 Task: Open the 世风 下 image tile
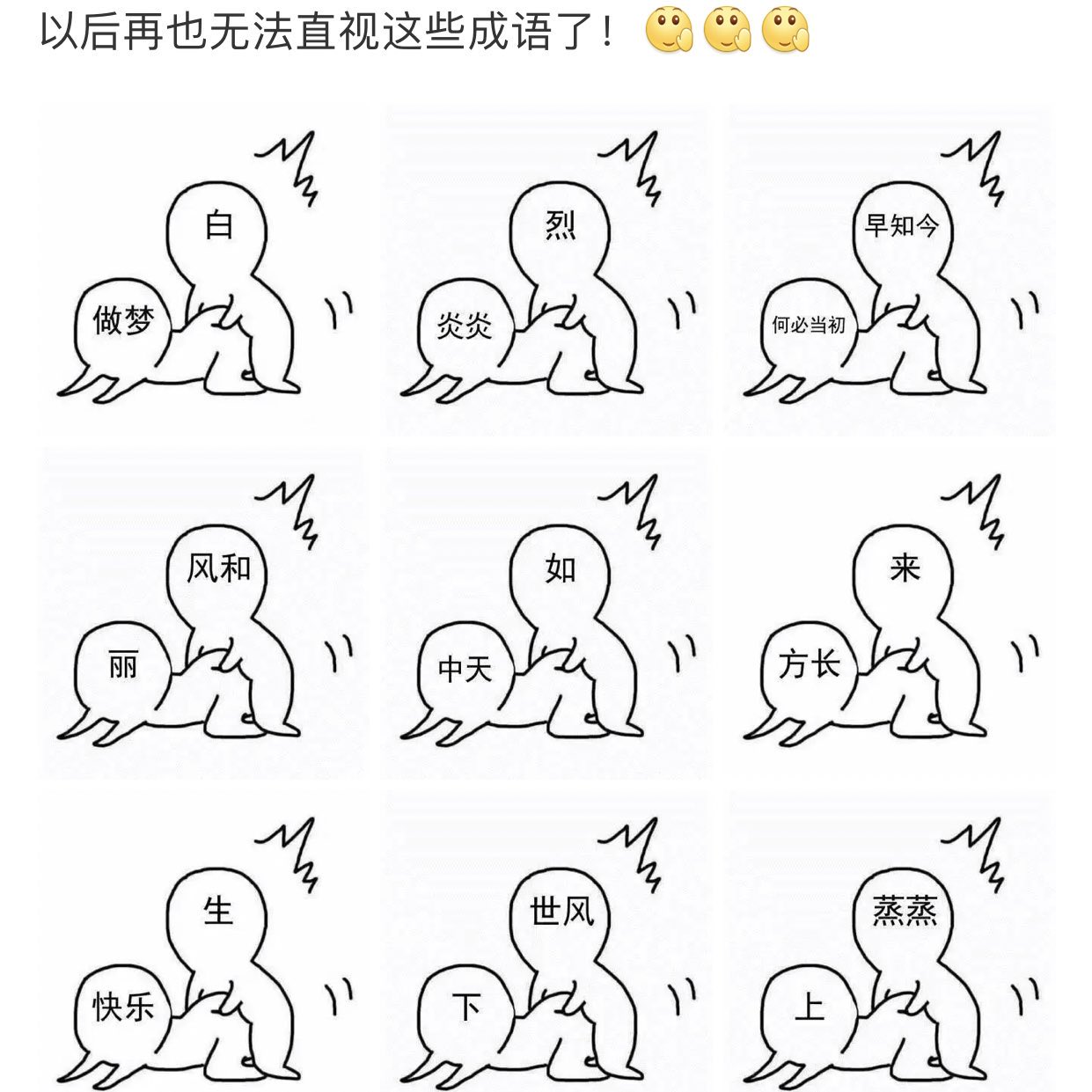click(x=546, y=946)
